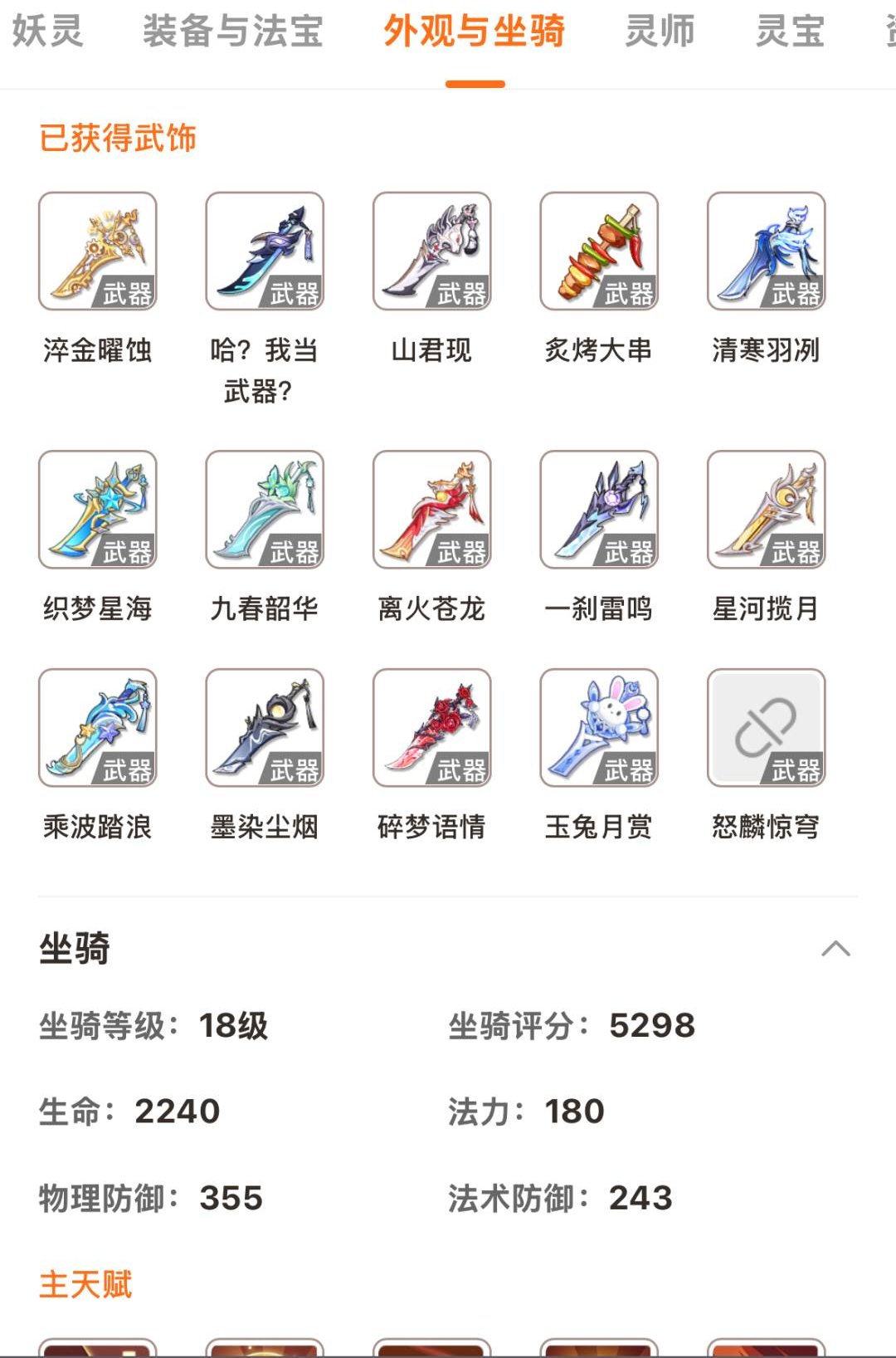Click the 已获得武饰 section heading
The width and height of the screenshot is (896, 1358).
pos(118,139)
